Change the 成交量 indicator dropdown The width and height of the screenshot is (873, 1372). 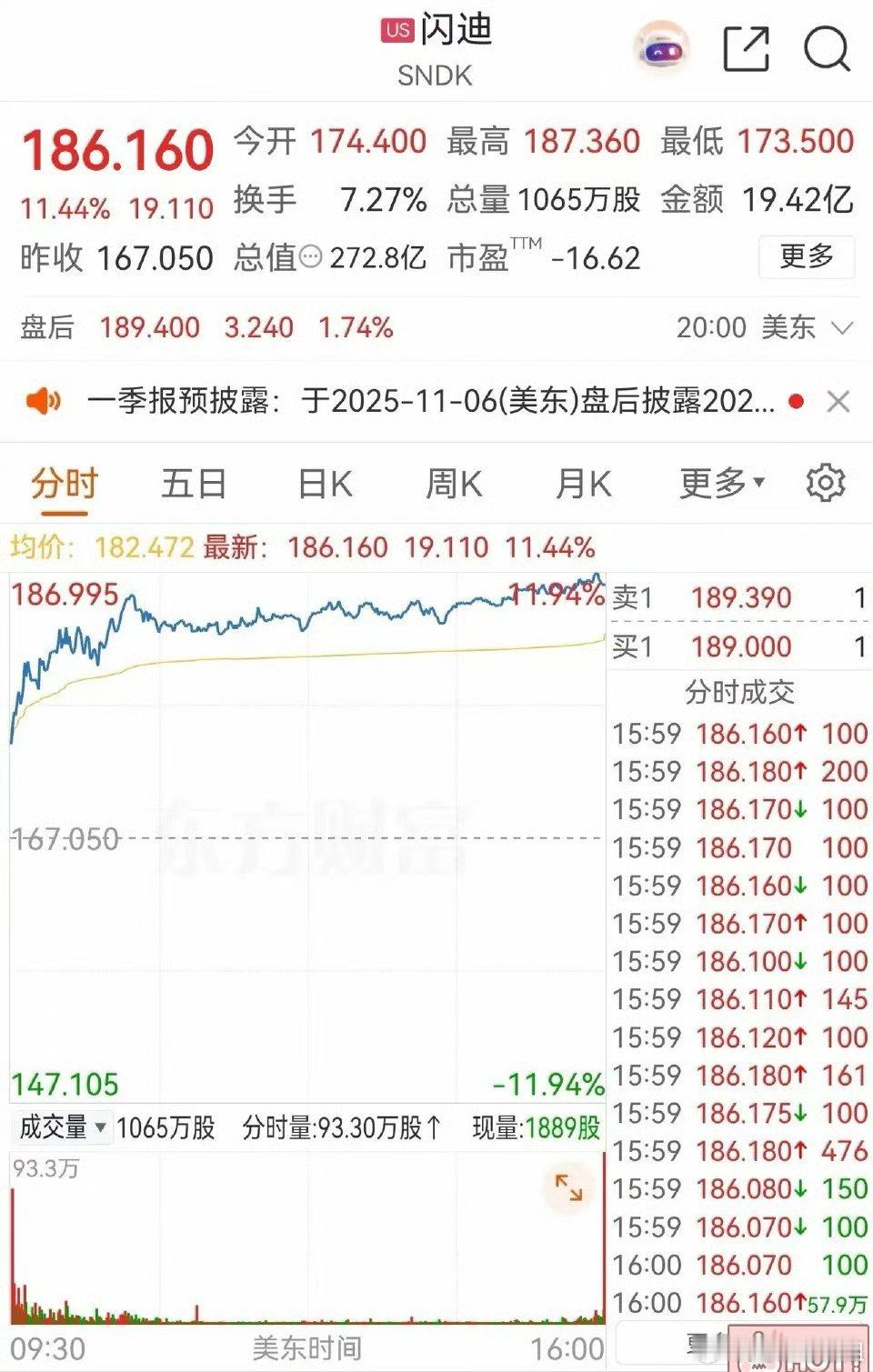[x=62, y=1127]
